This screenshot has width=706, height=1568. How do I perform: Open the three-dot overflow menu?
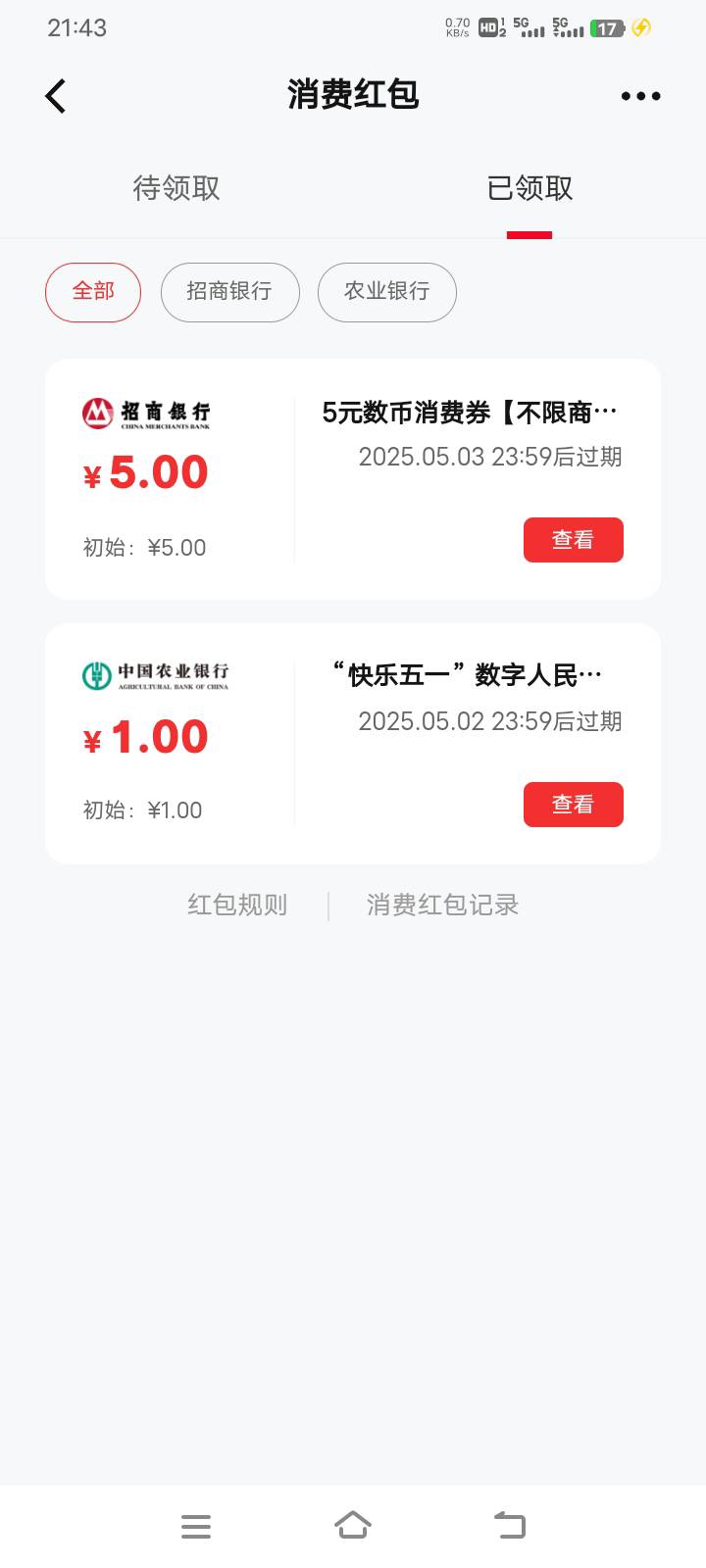(x=640, y=96)
